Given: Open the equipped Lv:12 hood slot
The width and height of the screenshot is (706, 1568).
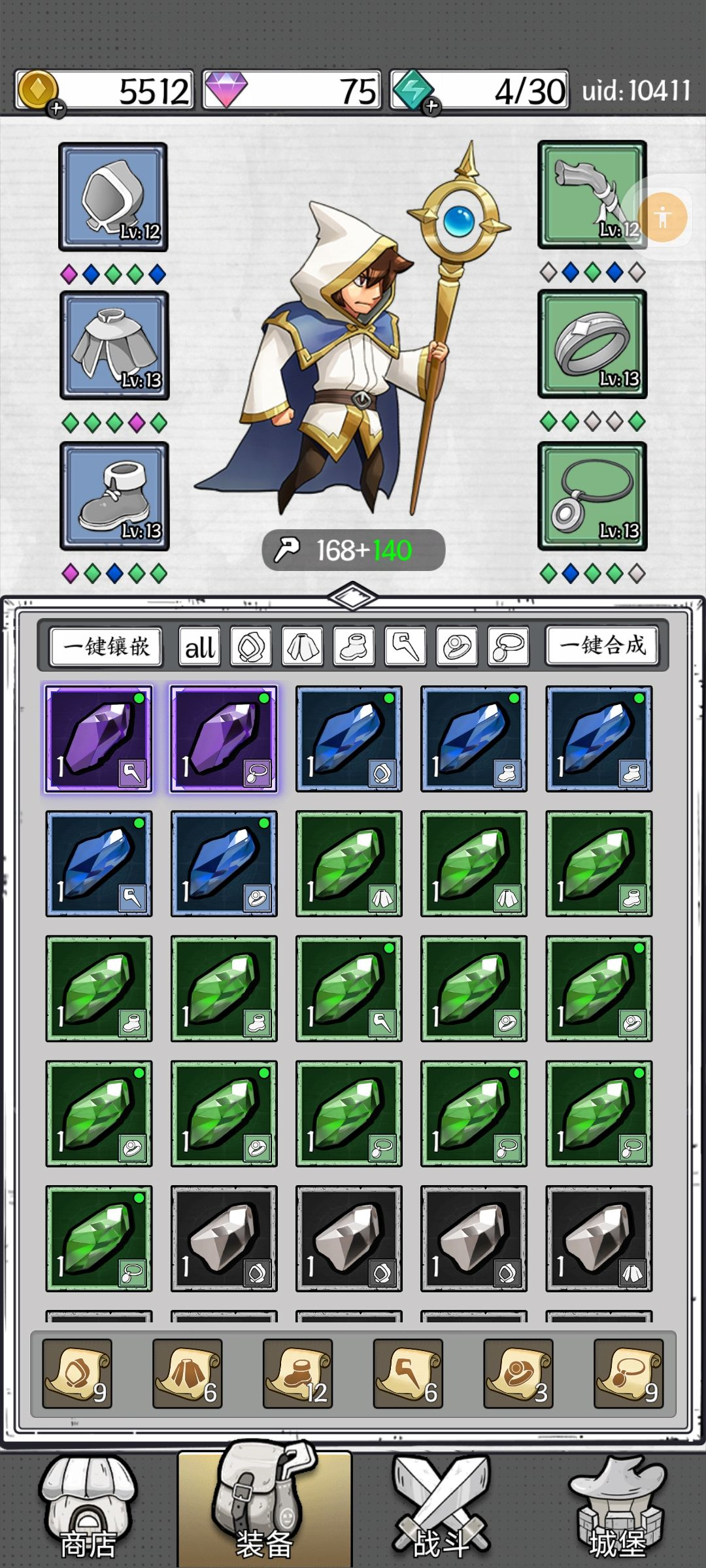Looking at the screenshot, I should [113, 197].
